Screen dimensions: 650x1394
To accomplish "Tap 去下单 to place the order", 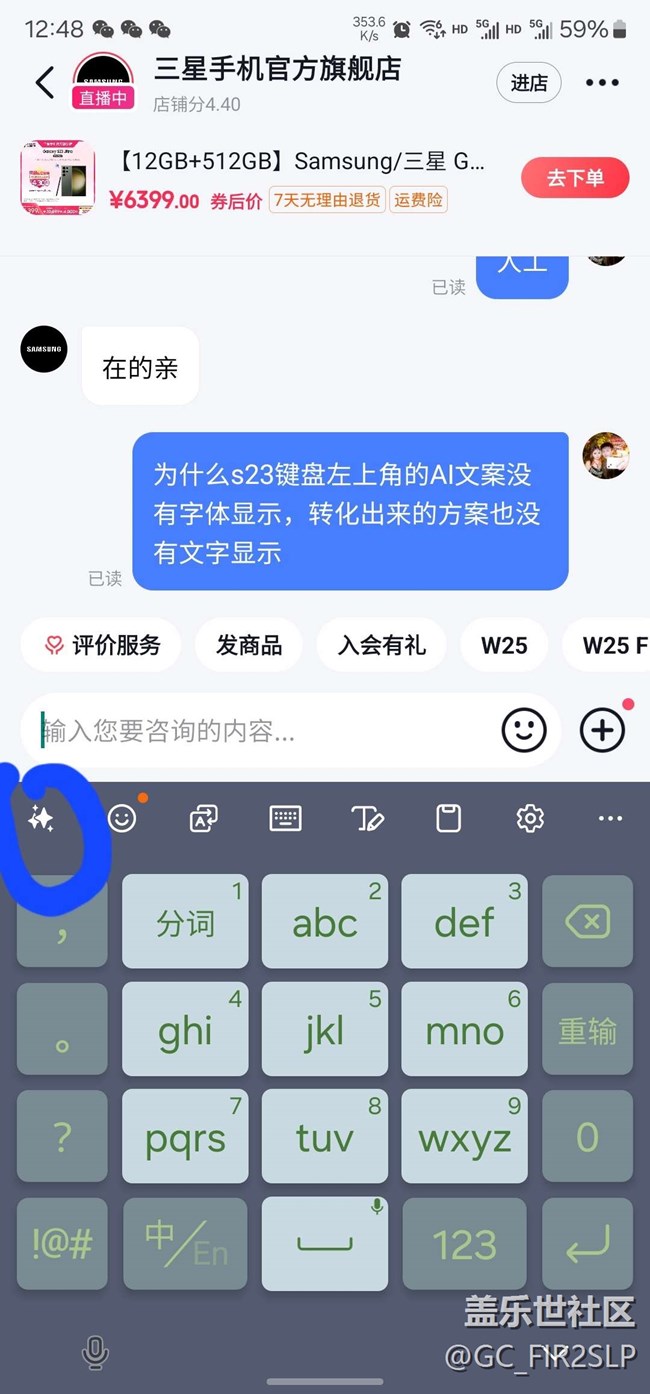I will coord(575,178).
